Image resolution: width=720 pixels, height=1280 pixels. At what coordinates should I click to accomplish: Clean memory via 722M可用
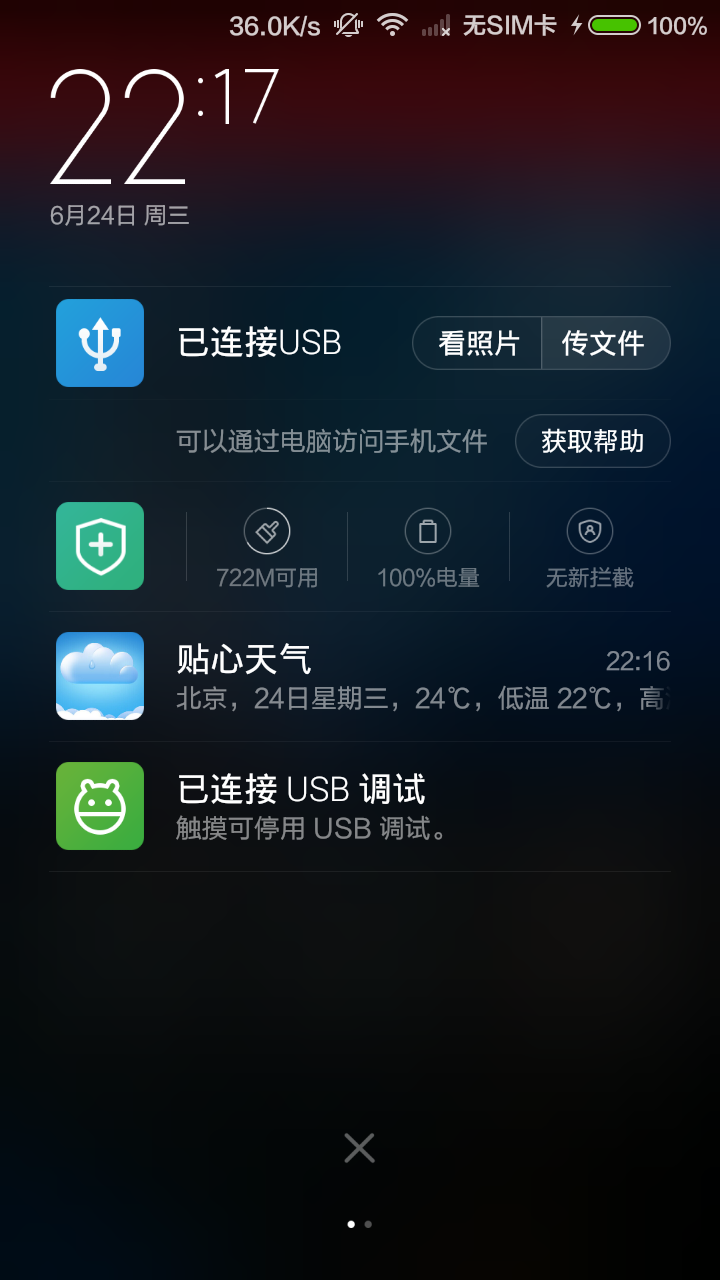[x=267, y=548]
